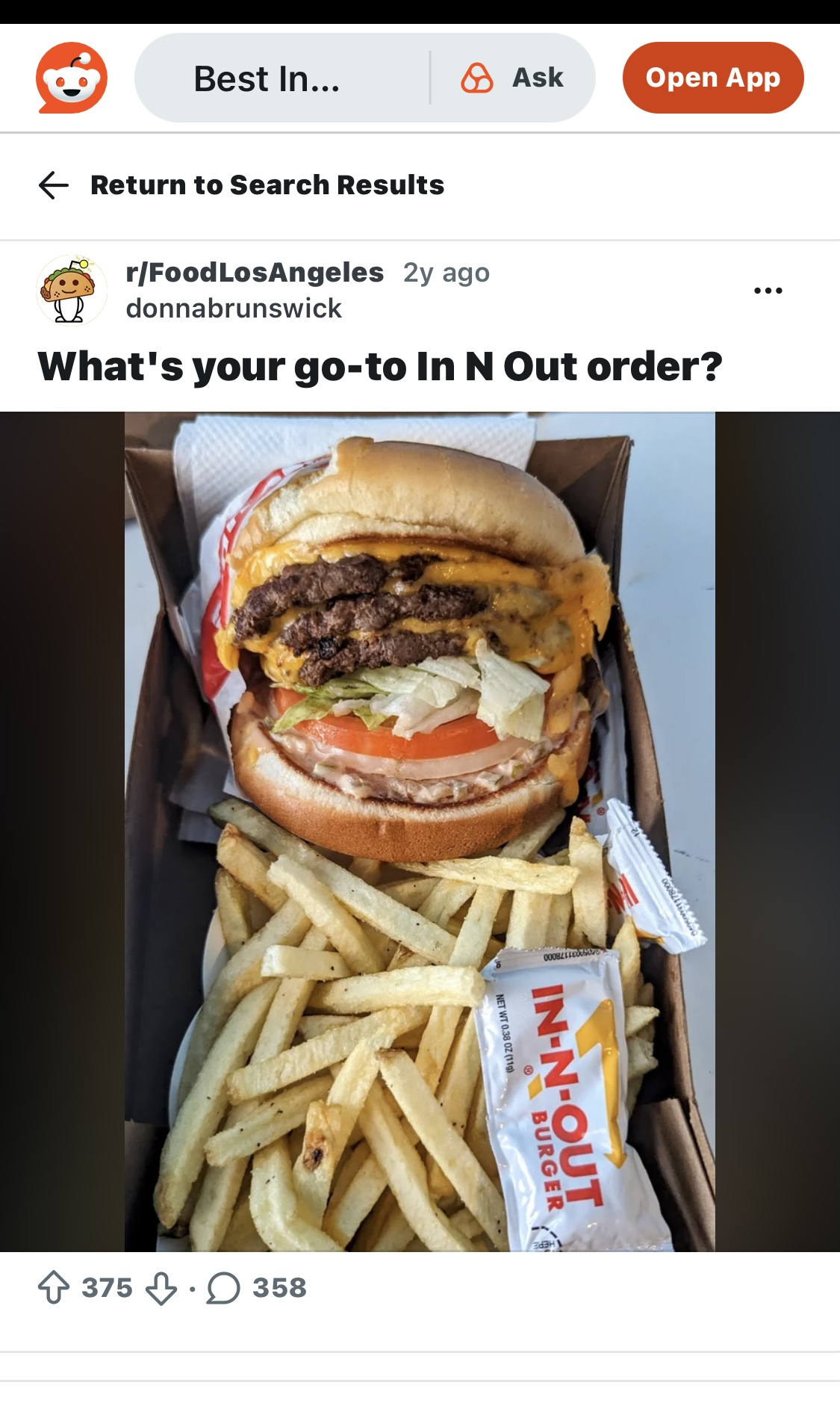The height and width of the screenshot is (1409, 840).
Task: Downvote the In N Out post
Action: coord(161,1288)
